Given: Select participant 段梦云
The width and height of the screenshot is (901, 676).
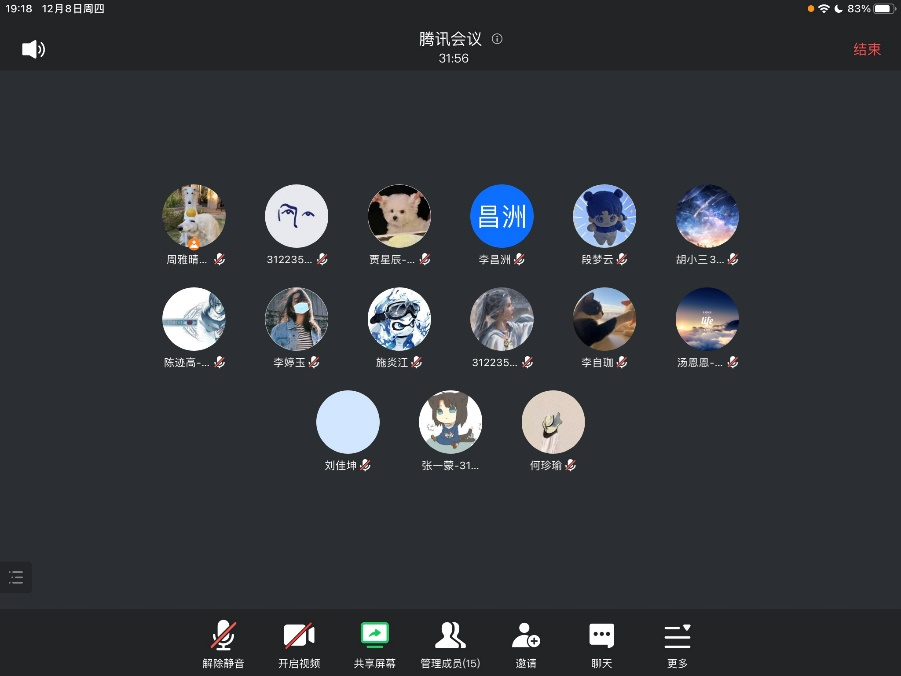Looking at the screenshot, I should tap(604, 216).
